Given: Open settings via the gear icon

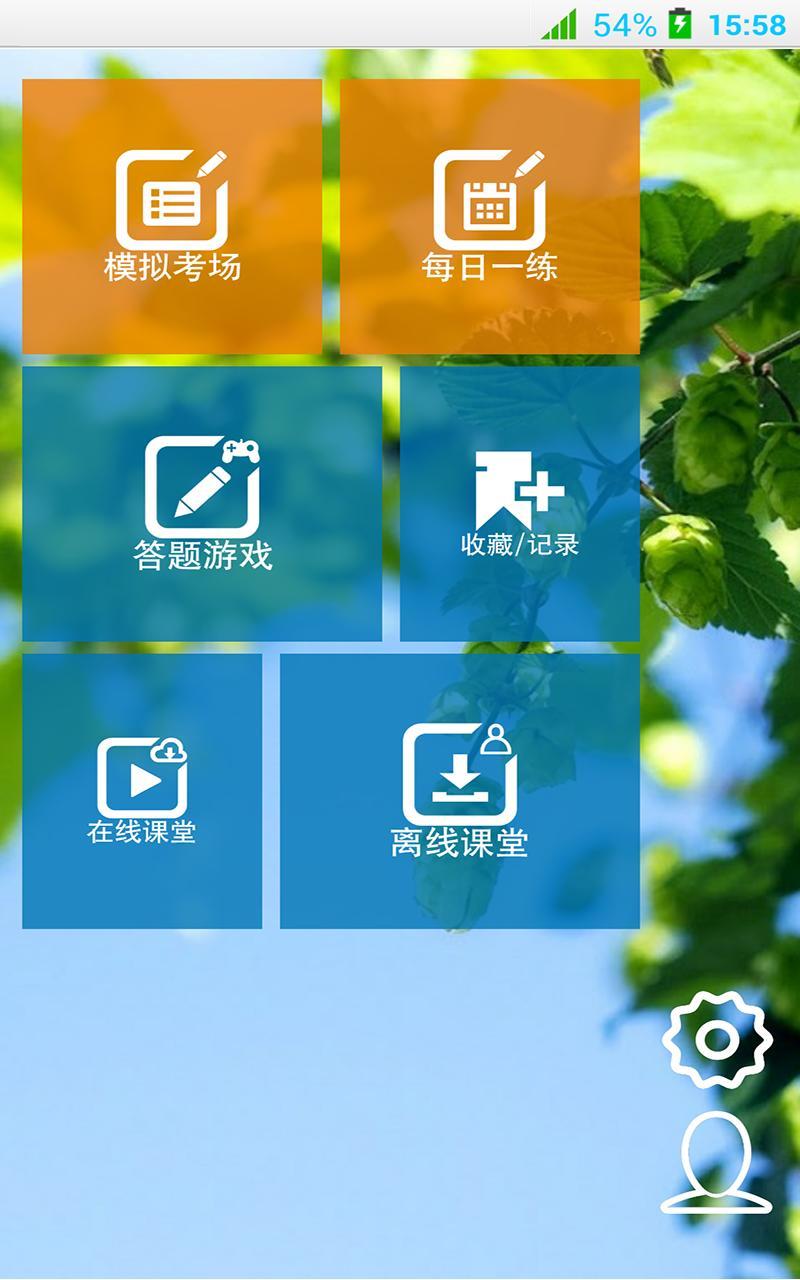Looking at the screenshot, I should pos(717,1040).
